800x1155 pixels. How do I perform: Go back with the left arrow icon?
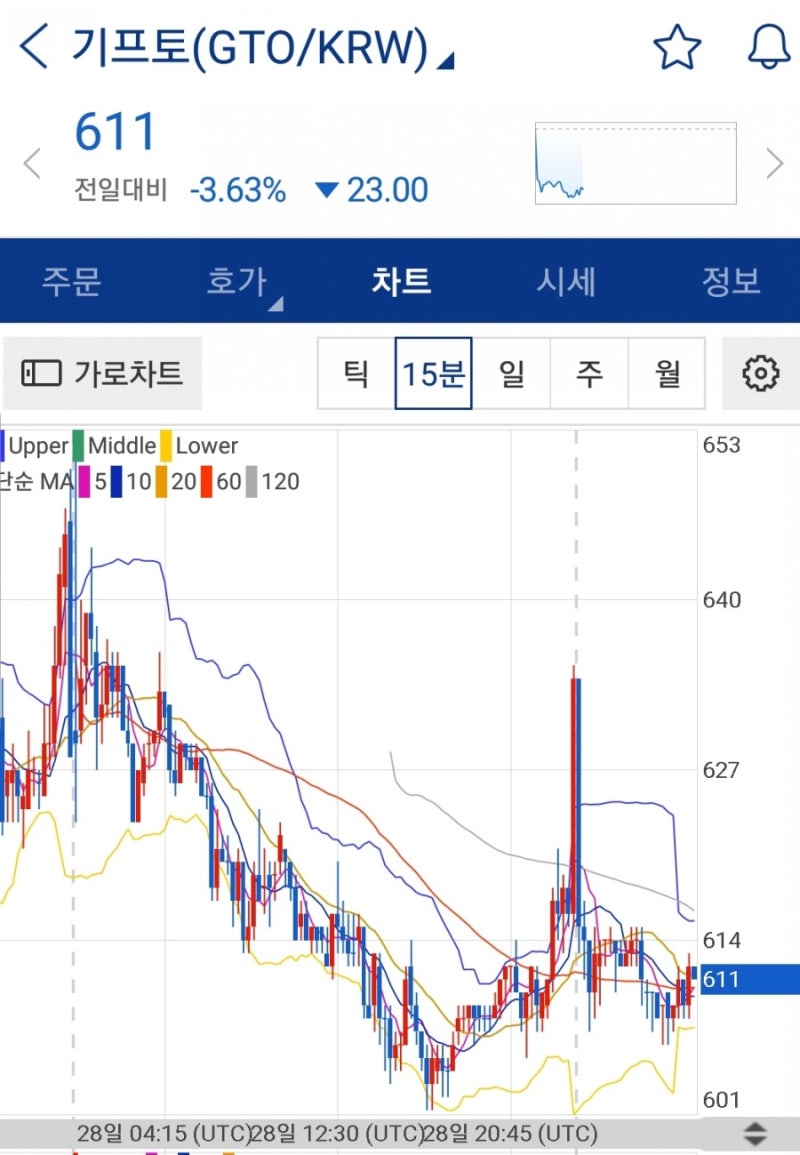coord(33,45)
